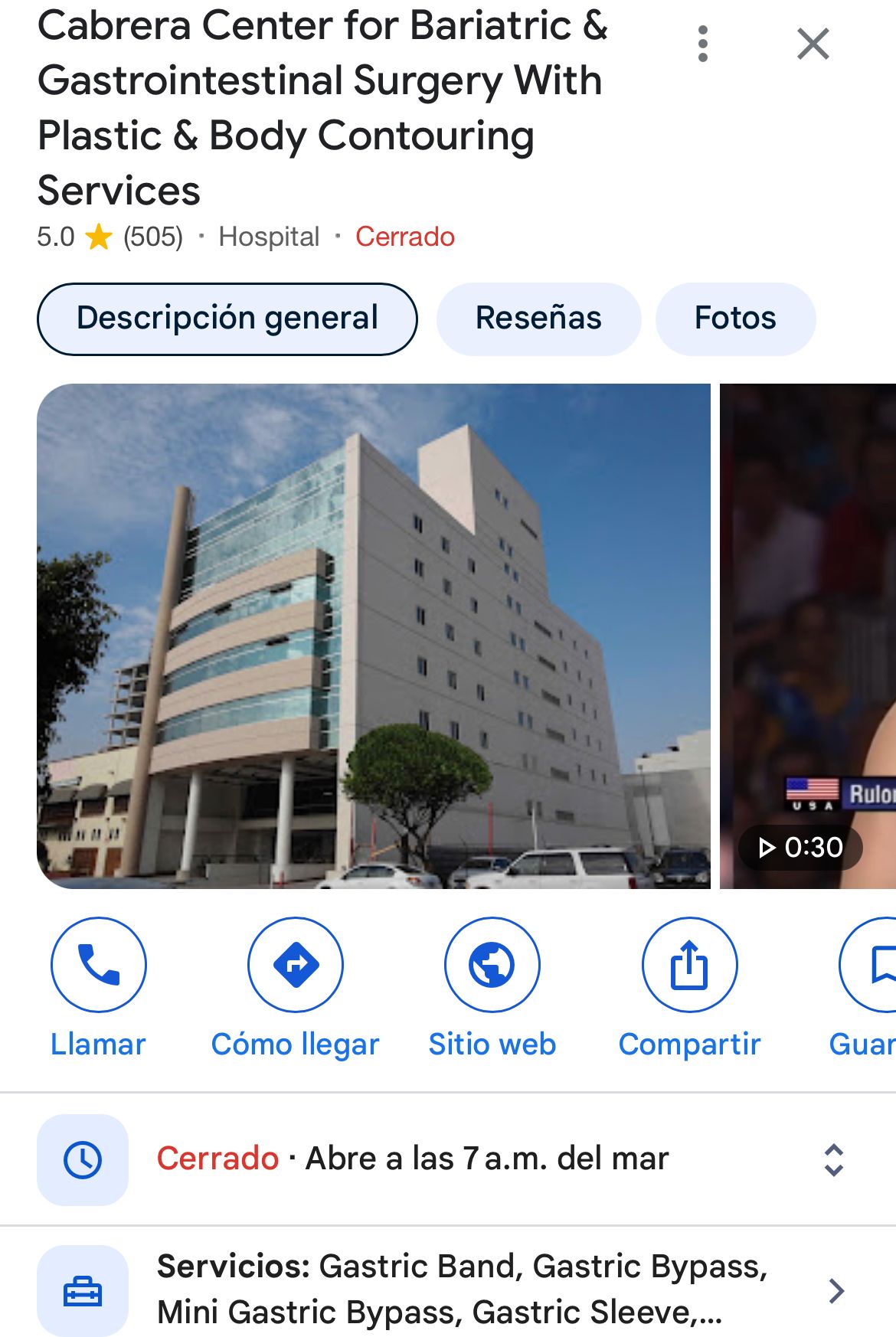Image resolution: width=896 pixels, height=1337 pixels.
Task: Get directions with Cómo llegar
Action: tap(296, 965)
